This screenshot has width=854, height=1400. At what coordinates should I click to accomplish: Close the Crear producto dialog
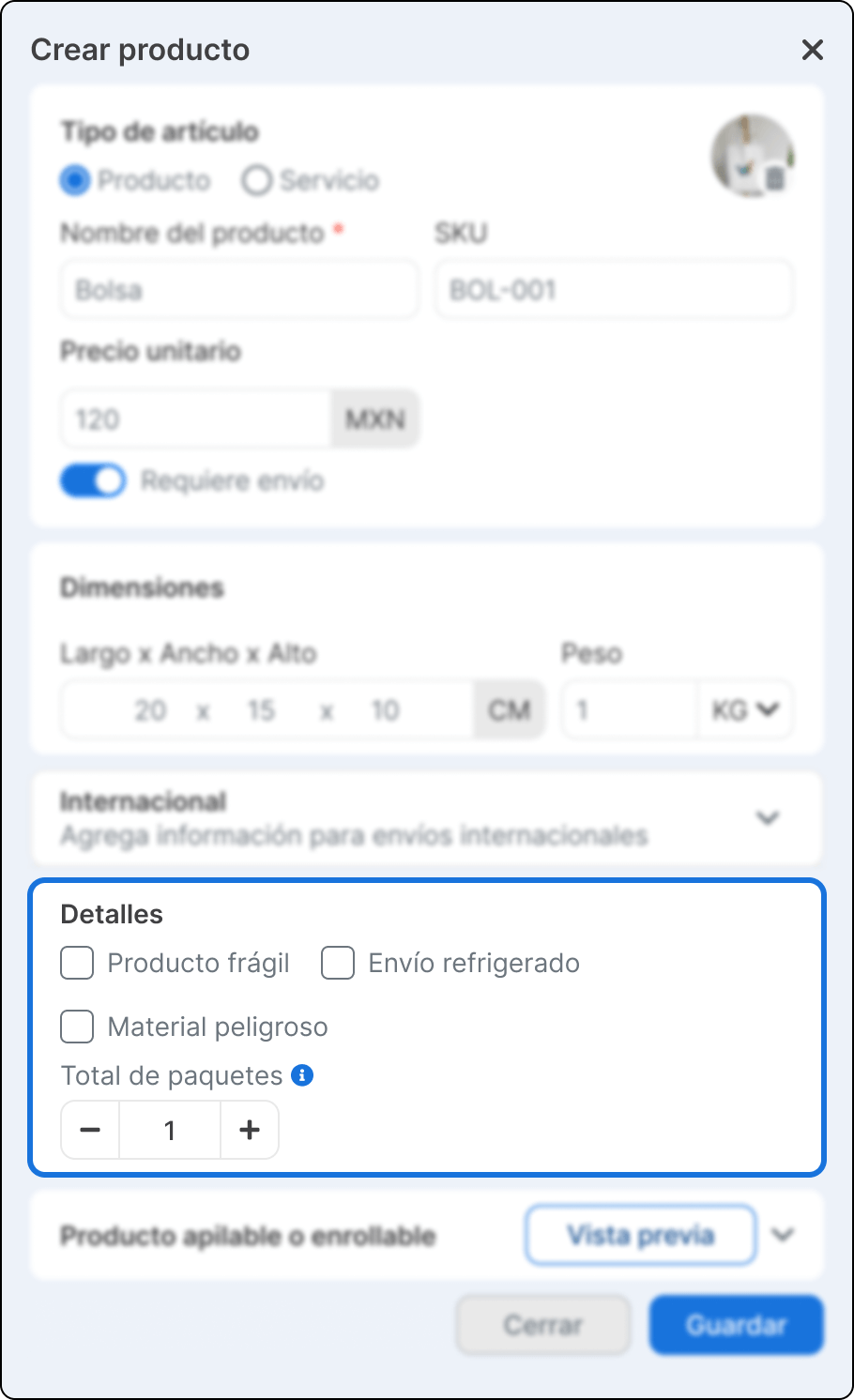click(812, 50)
